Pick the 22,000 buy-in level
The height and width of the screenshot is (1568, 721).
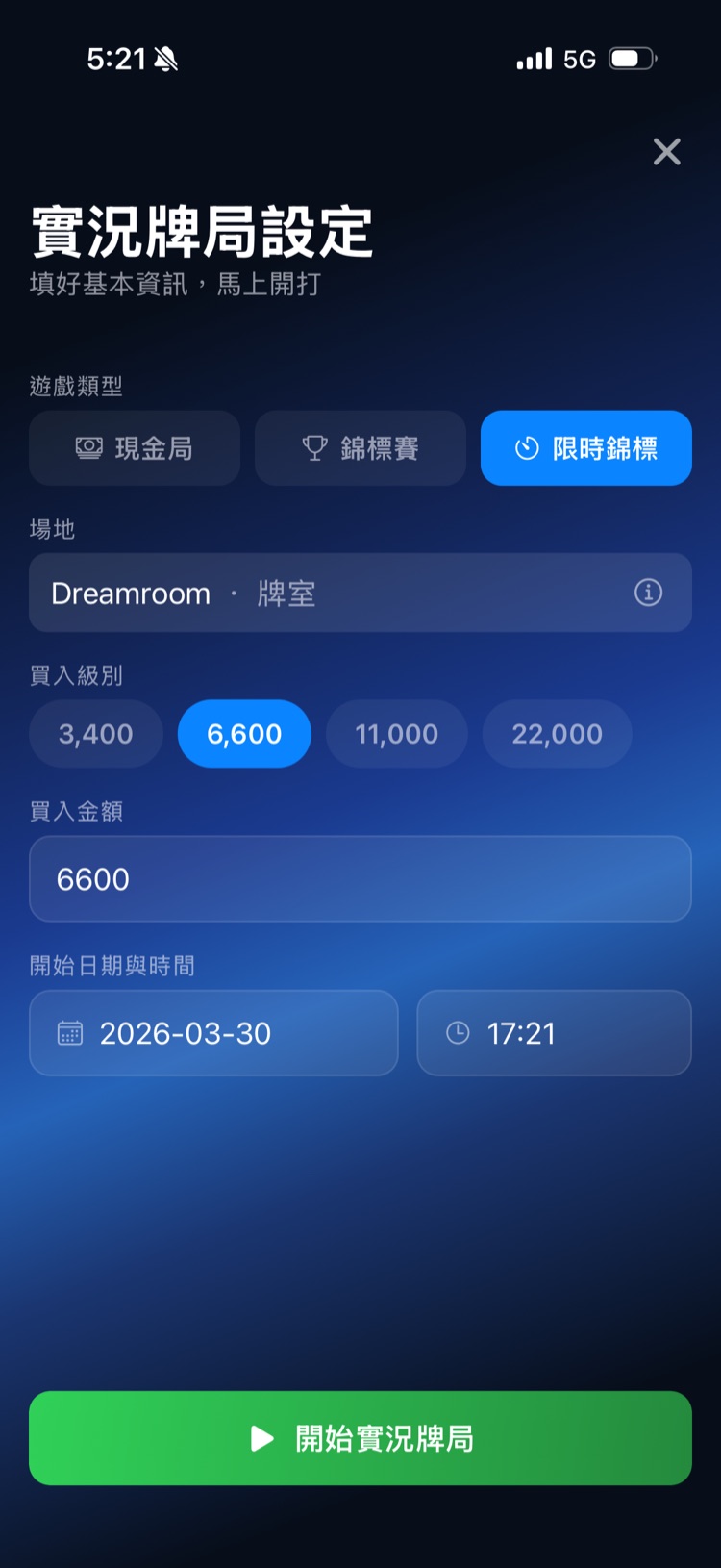[x=557, y=734]
